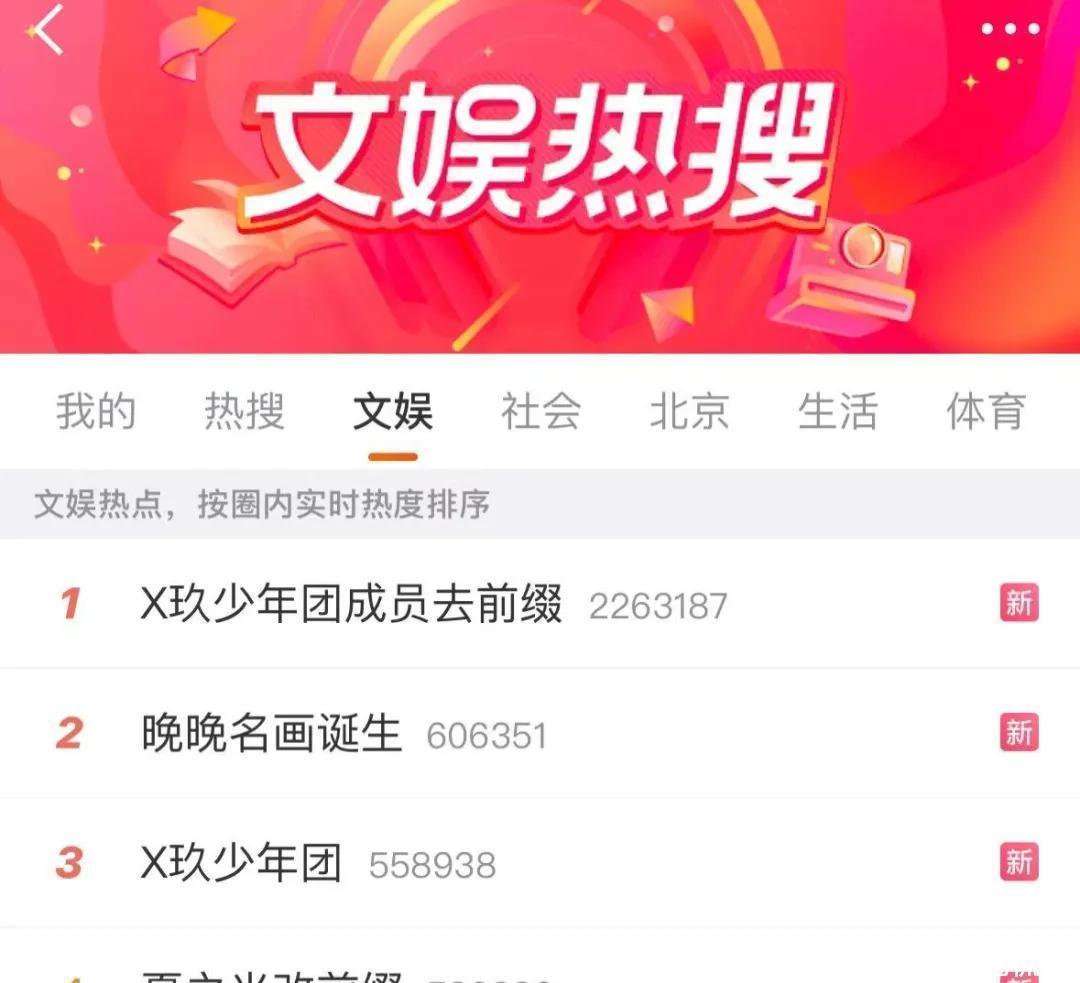
Task: Open the three-dot overflow menu
Action: click(1009, 29)
